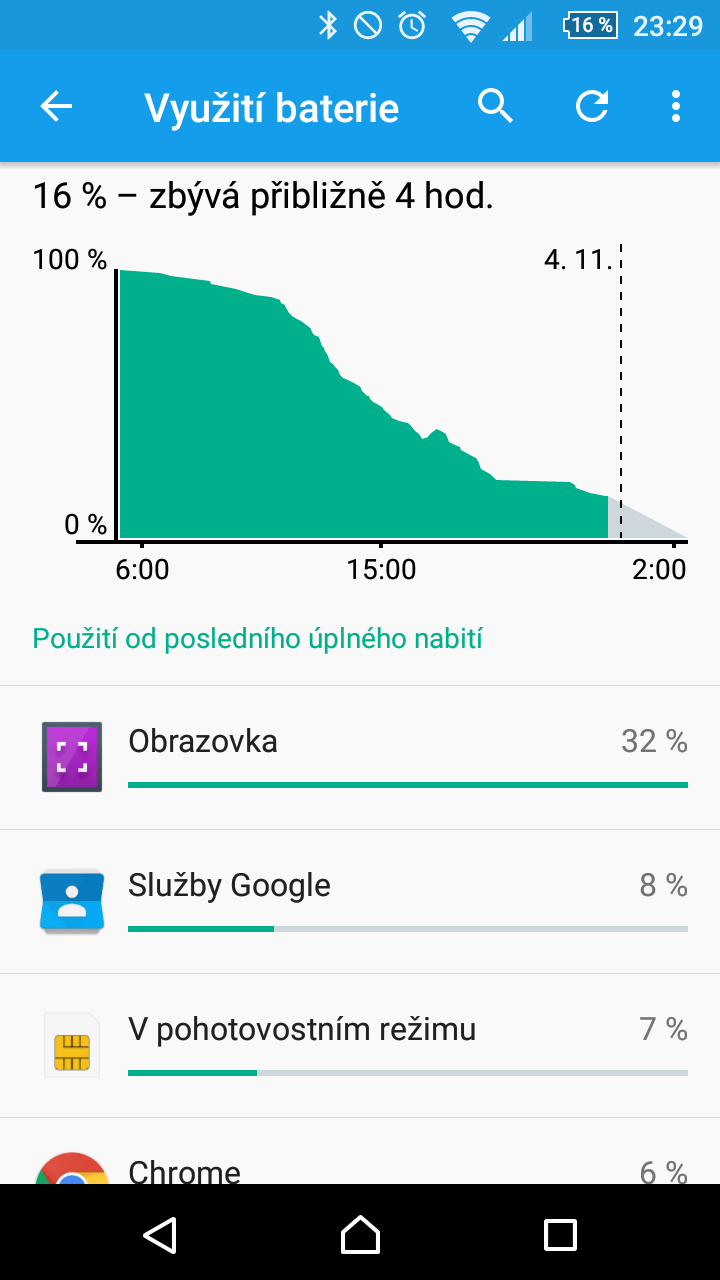Viewport: 720px width, 1280px height.
Task: Open Obrazovka battery details
Action: pyautogui.click(x=360, y=757)
